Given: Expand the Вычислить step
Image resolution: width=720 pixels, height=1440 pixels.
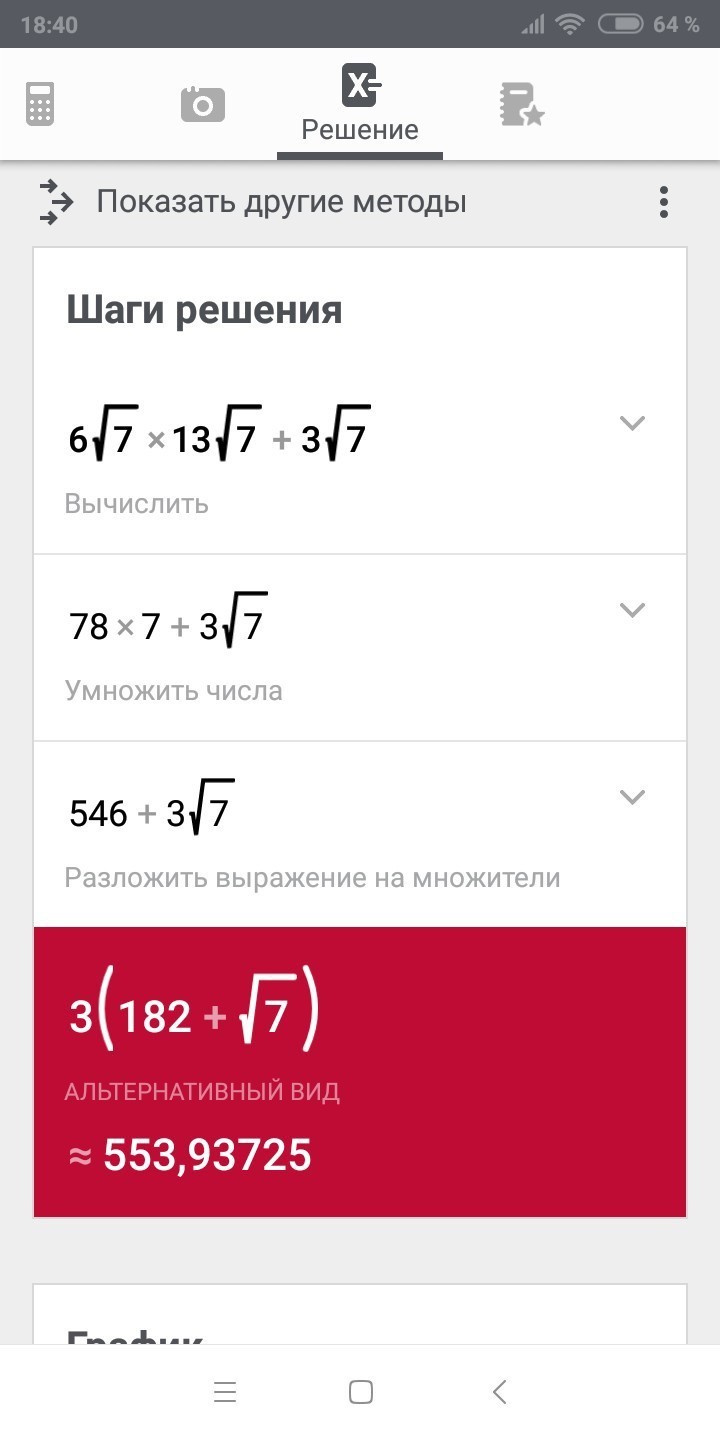Looking at the screenshot, I should 632,423.
